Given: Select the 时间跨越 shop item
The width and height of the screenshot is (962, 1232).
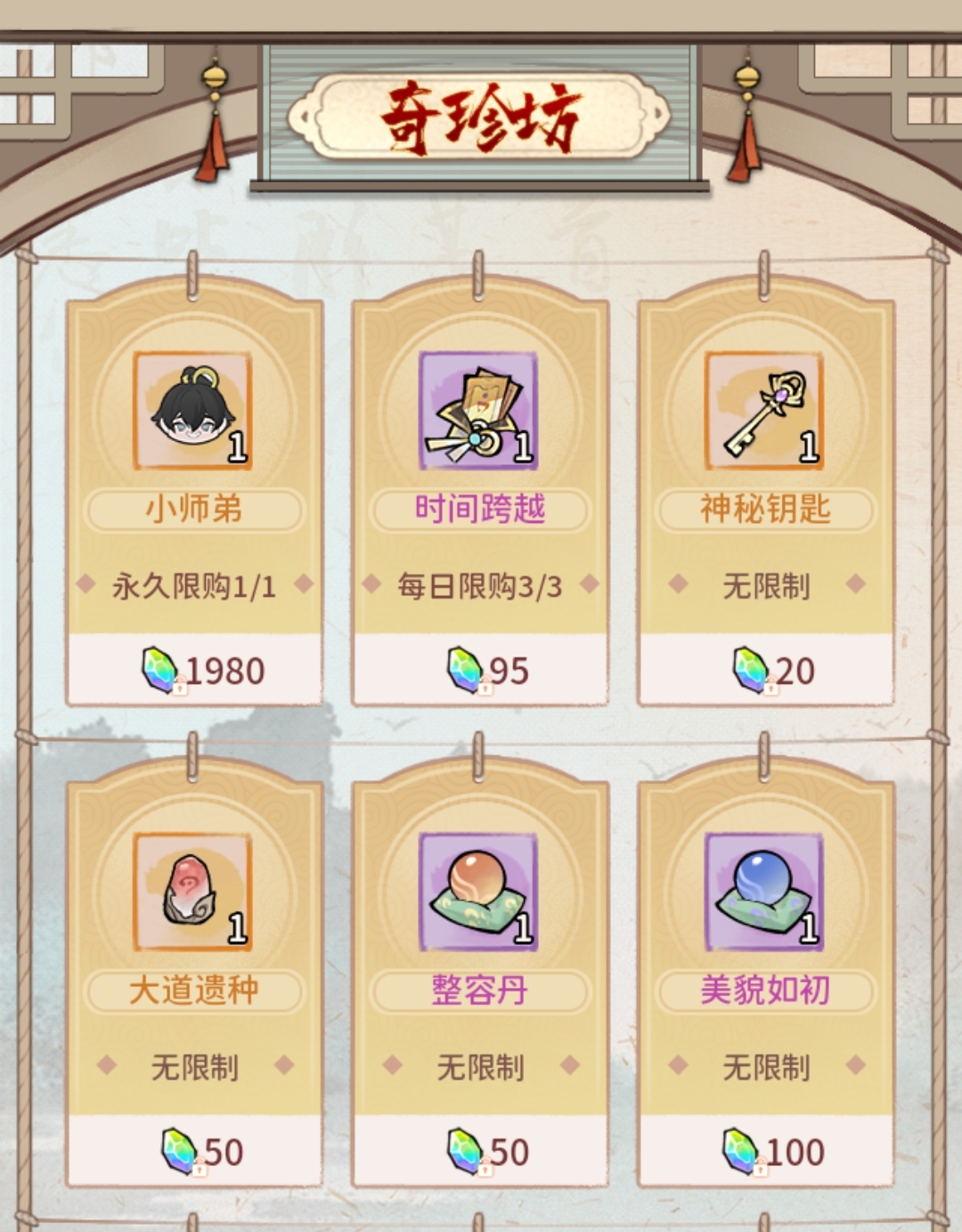Looking at the screenshot, I should [479, 412].
